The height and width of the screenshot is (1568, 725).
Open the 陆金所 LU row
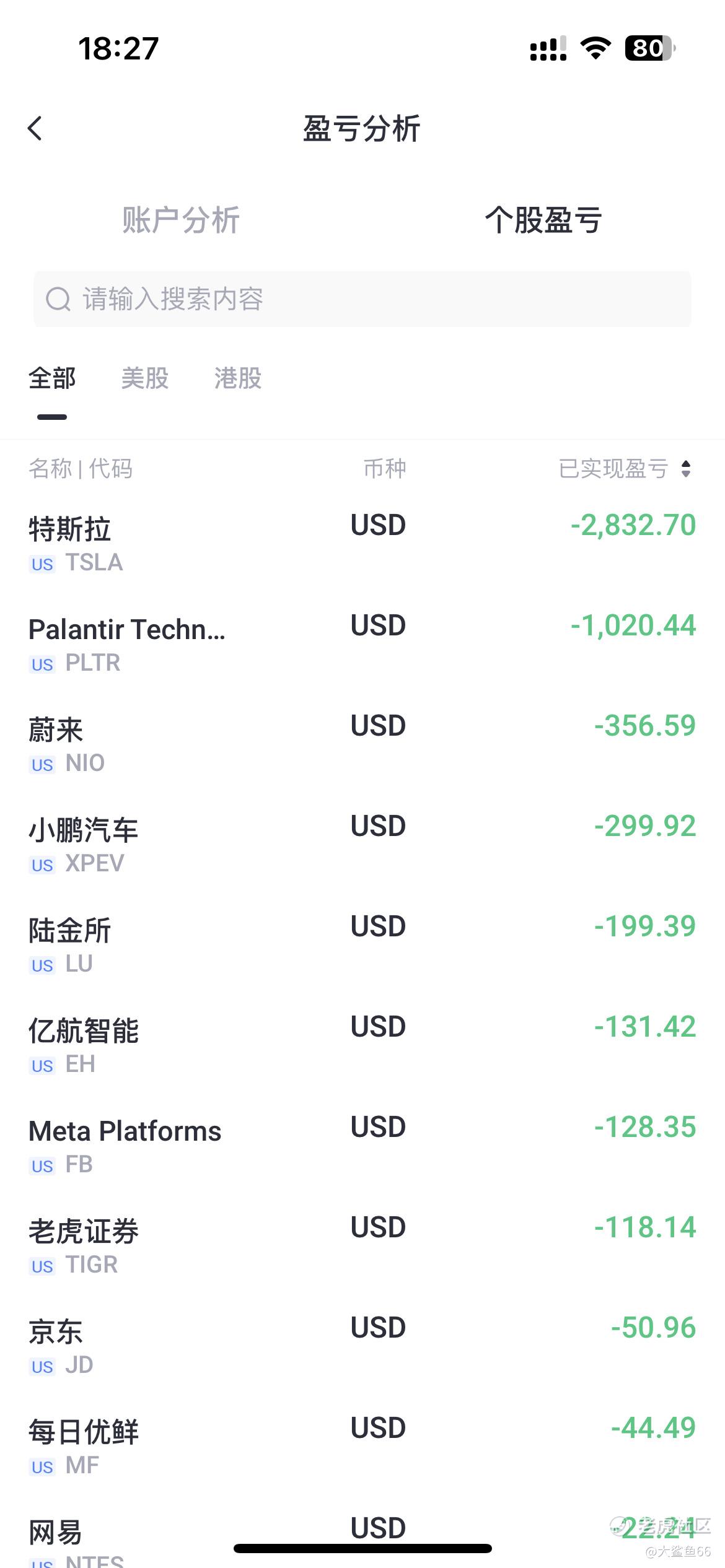(362, 944)
